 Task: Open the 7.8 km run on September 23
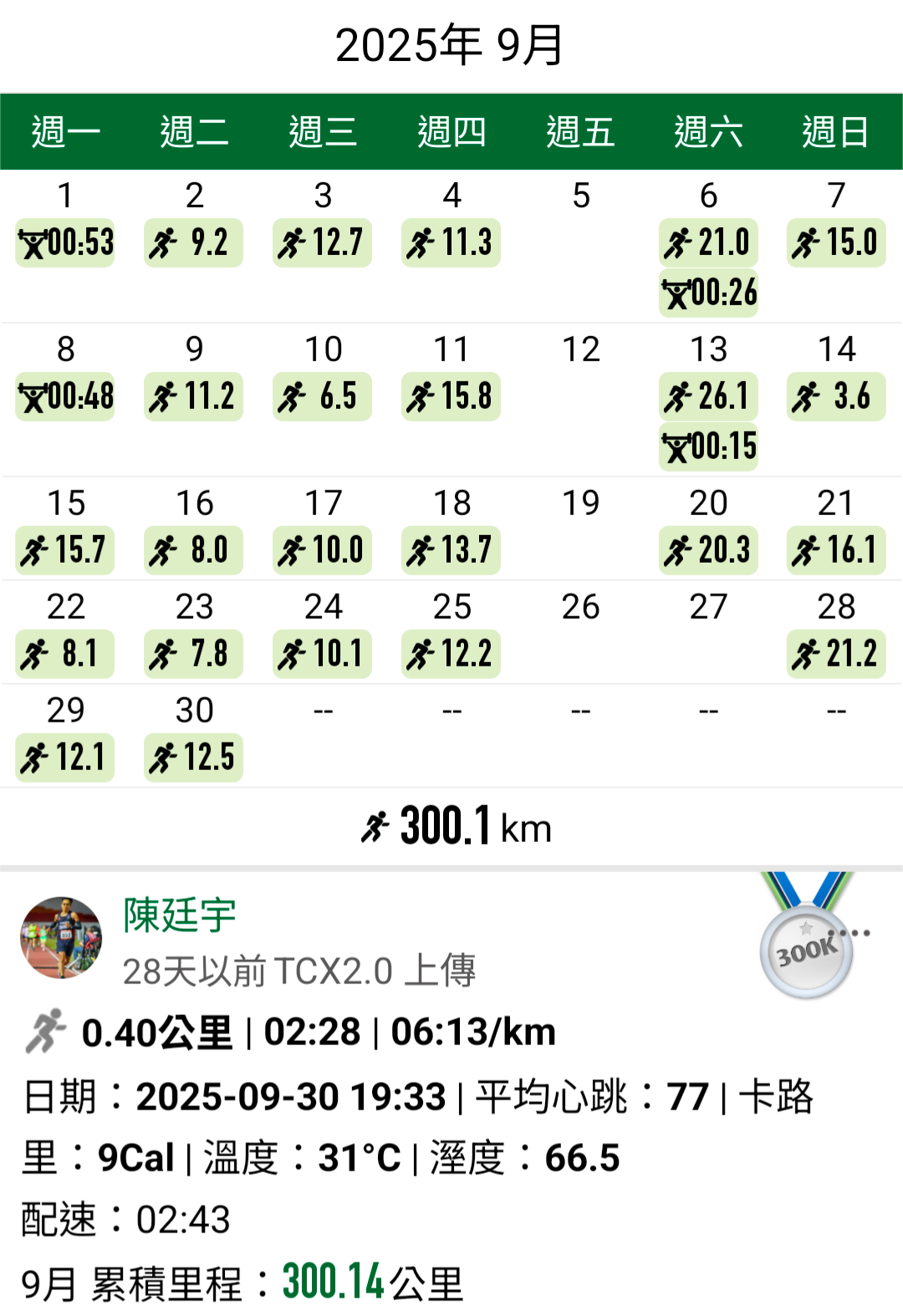tap(194, 655)
